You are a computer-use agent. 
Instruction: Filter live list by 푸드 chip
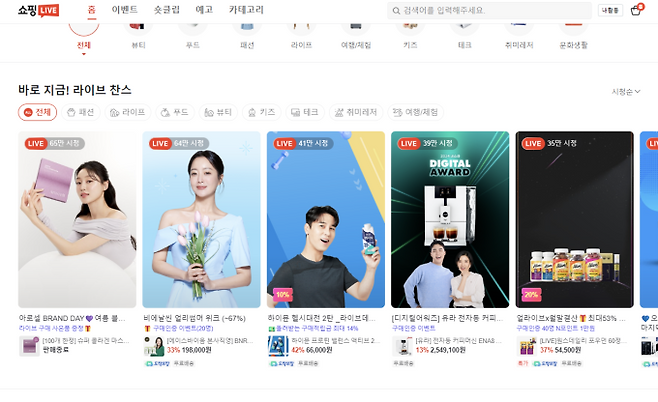tap(175, 113)
